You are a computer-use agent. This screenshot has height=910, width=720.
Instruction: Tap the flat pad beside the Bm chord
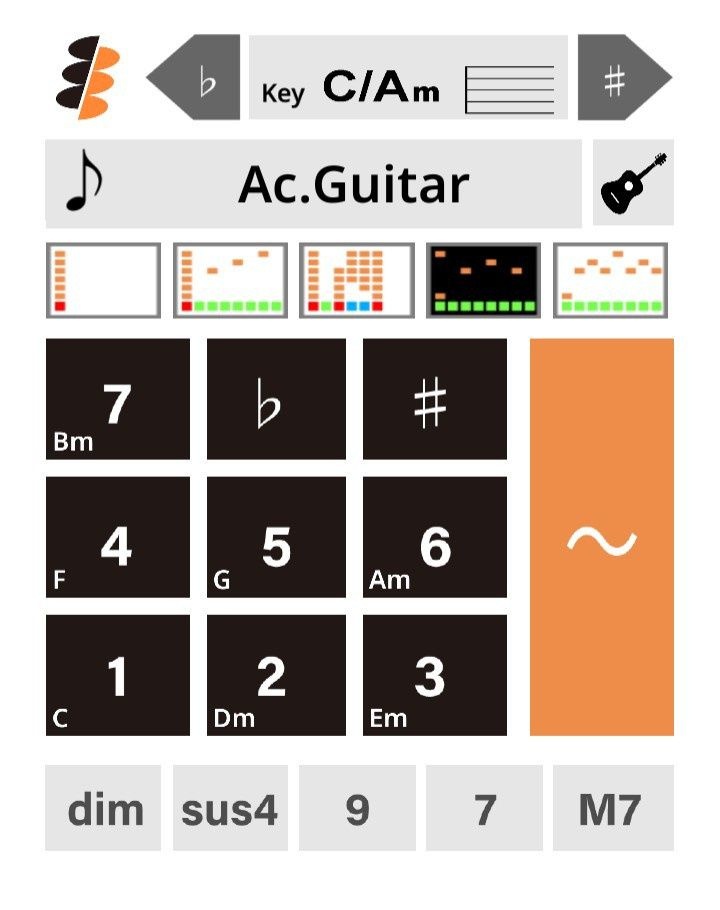tap(276, 399)
